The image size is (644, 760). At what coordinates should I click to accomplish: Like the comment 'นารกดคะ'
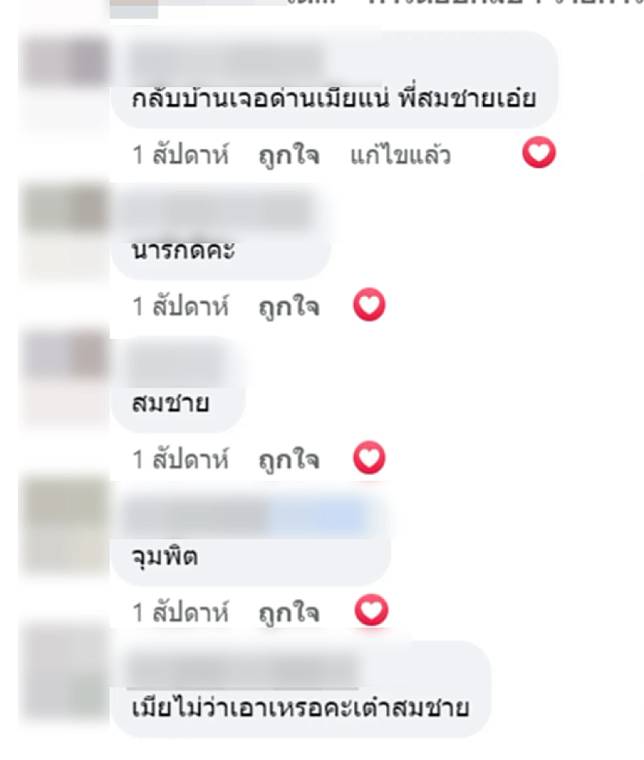click(x=289, y=308)
